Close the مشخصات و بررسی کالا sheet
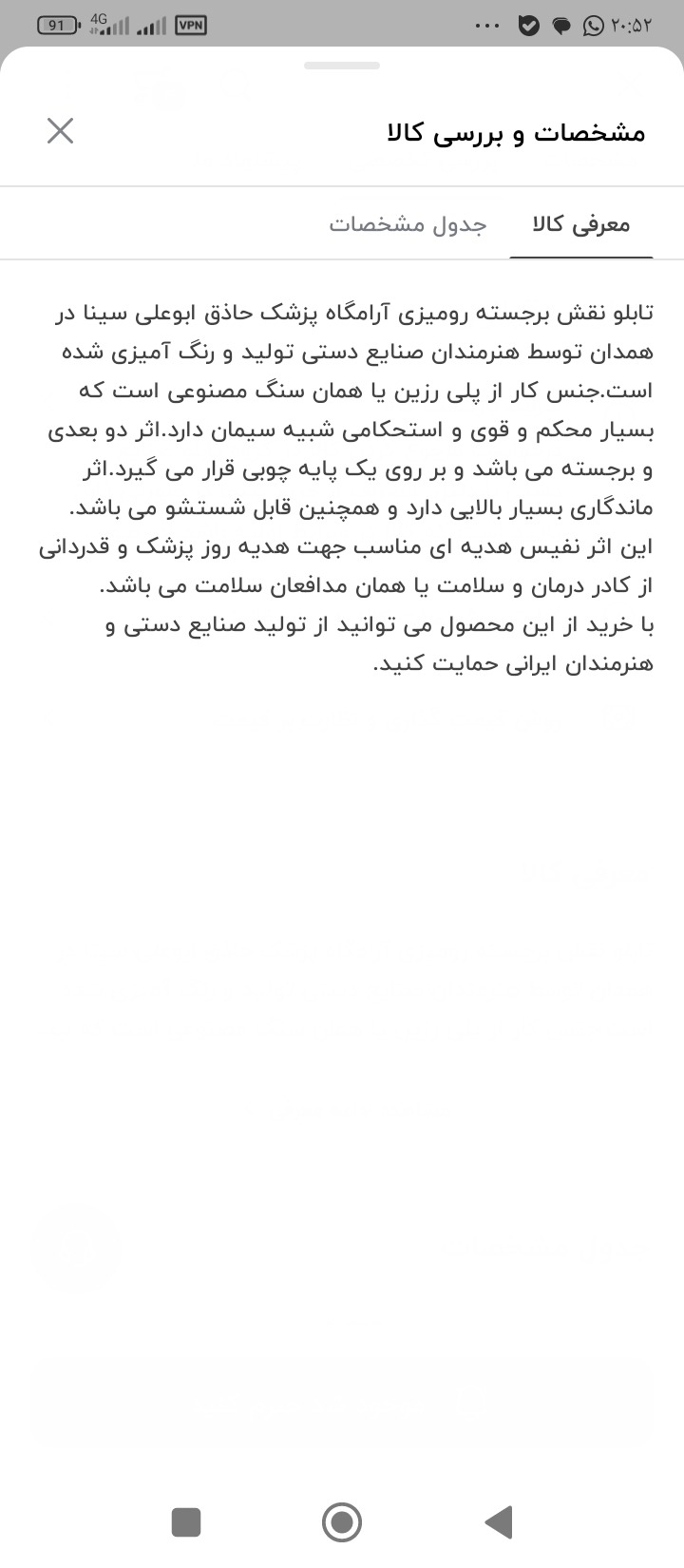684x1568 pixels. tap(60, 131)
